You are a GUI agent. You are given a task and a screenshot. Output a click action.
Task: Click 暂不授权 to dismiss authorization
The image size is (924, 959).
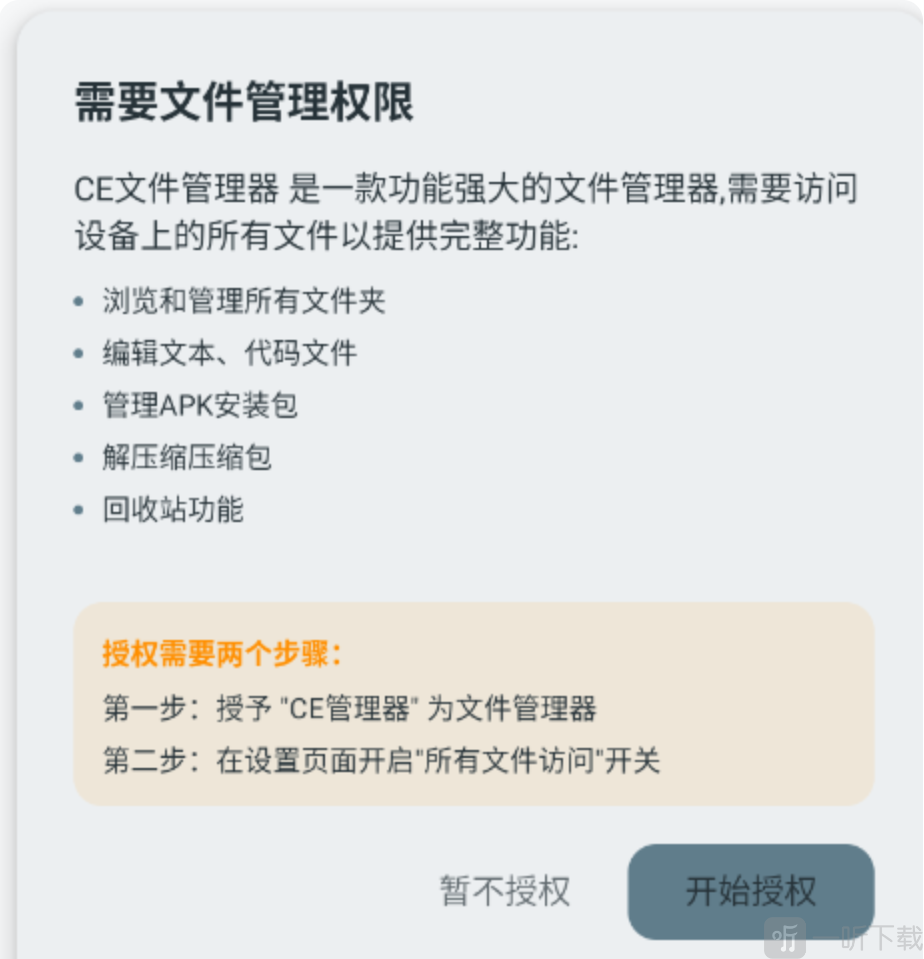(x=504, y=890)
